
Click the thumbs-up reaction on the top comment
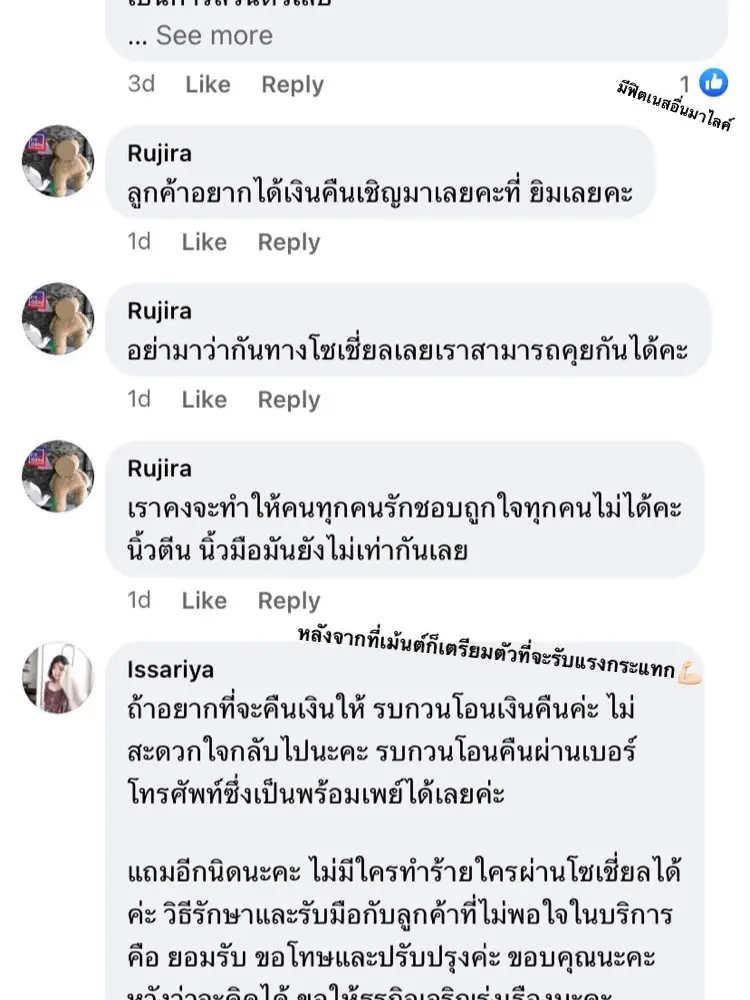(713, 81)
